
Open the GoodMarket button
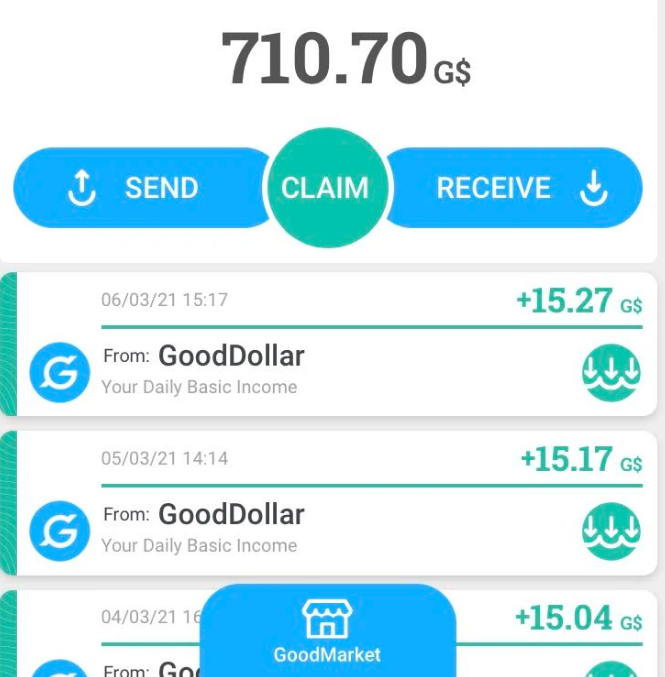tap(327, 631)
